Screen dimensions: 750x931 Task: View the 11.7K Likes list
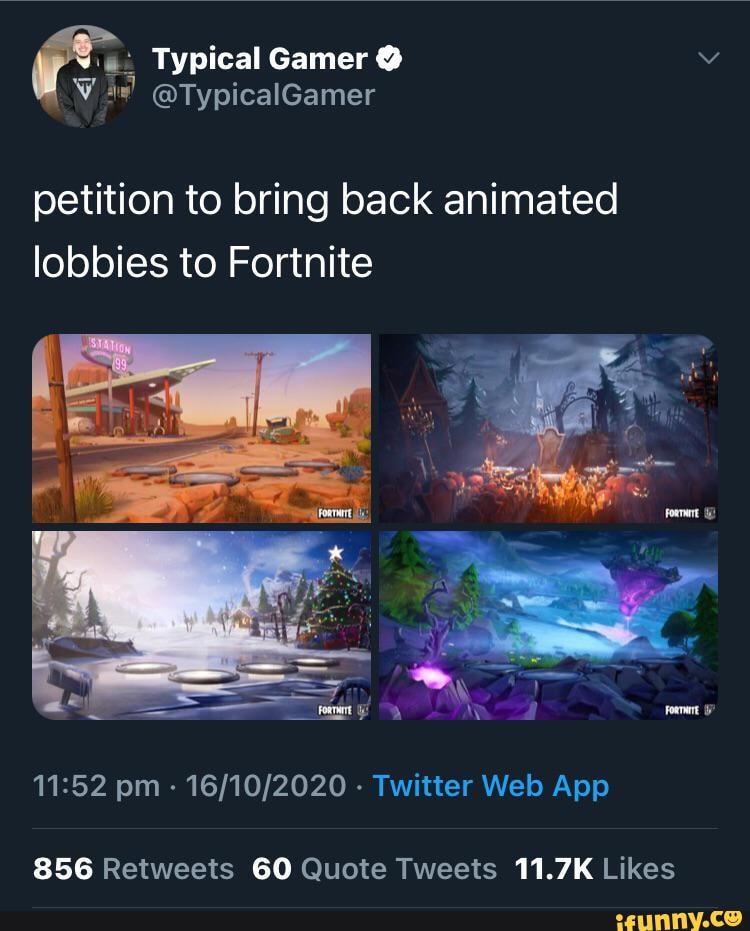tap(594, 868)
